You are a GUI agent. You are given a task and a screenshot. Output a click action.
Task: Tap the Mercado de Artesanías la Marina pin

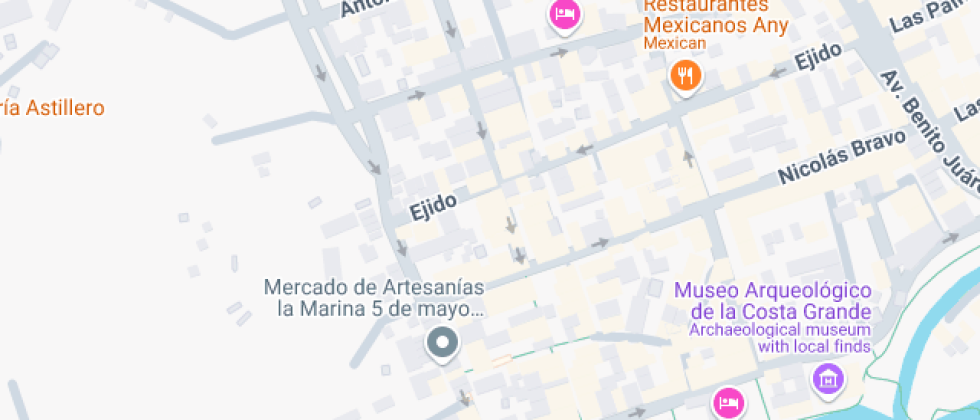click(x=441, y=343)
